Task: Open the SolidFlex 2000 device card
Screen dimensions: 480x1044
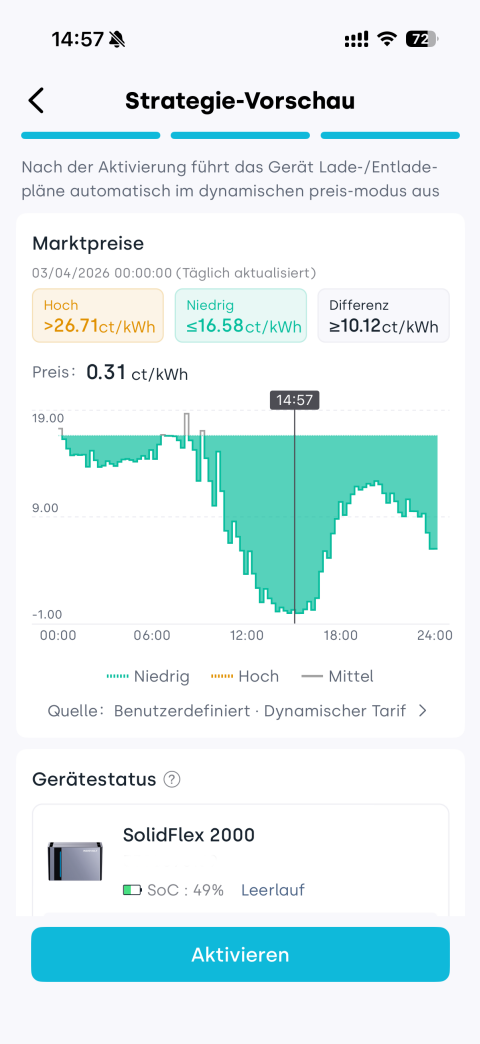Action: [x=240, y=860]
